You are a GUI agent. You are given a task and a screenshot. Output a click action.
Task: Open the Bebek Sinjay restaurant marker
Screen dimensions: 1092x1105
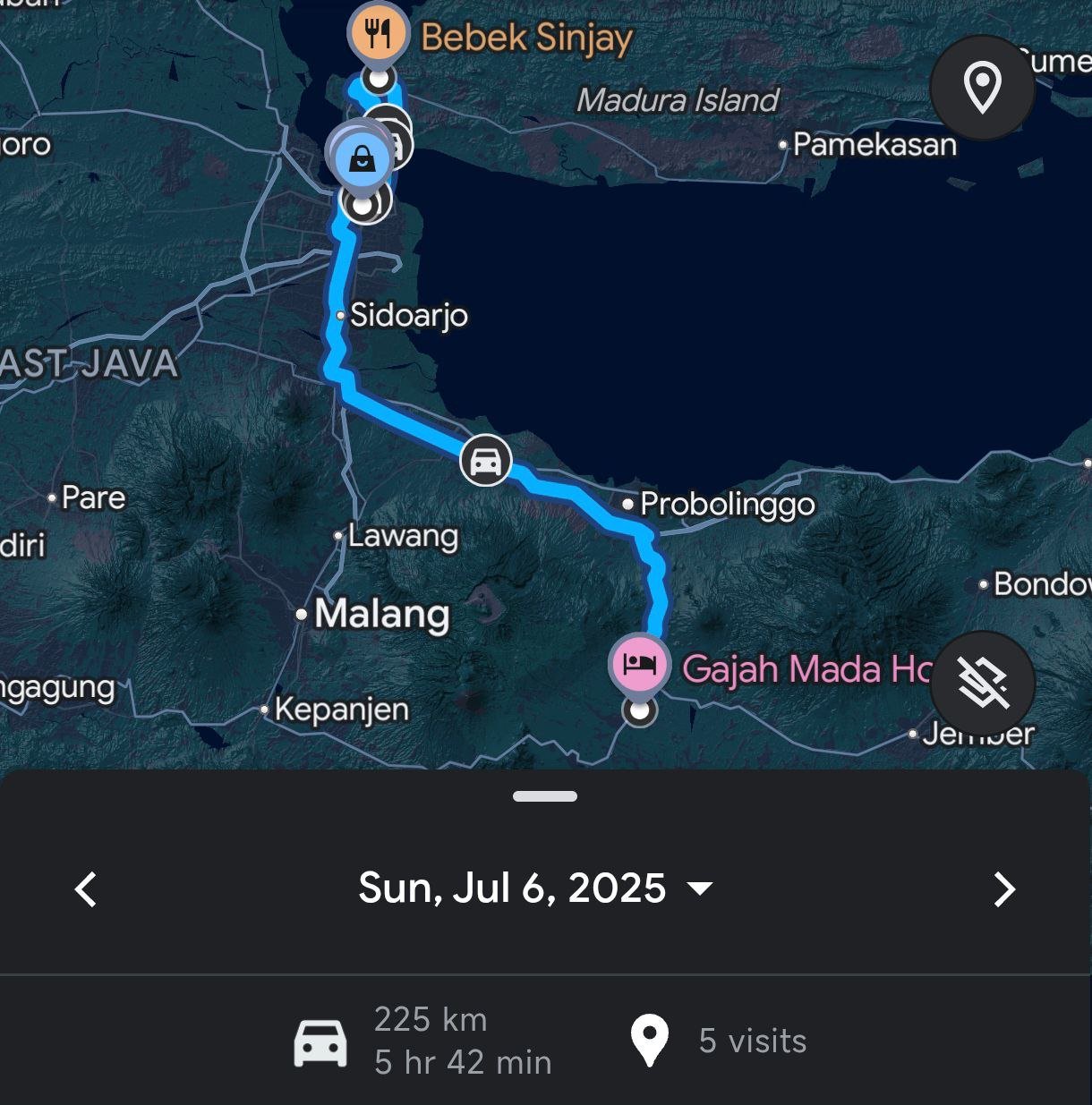pyautogui.click(x=379, y=35)
